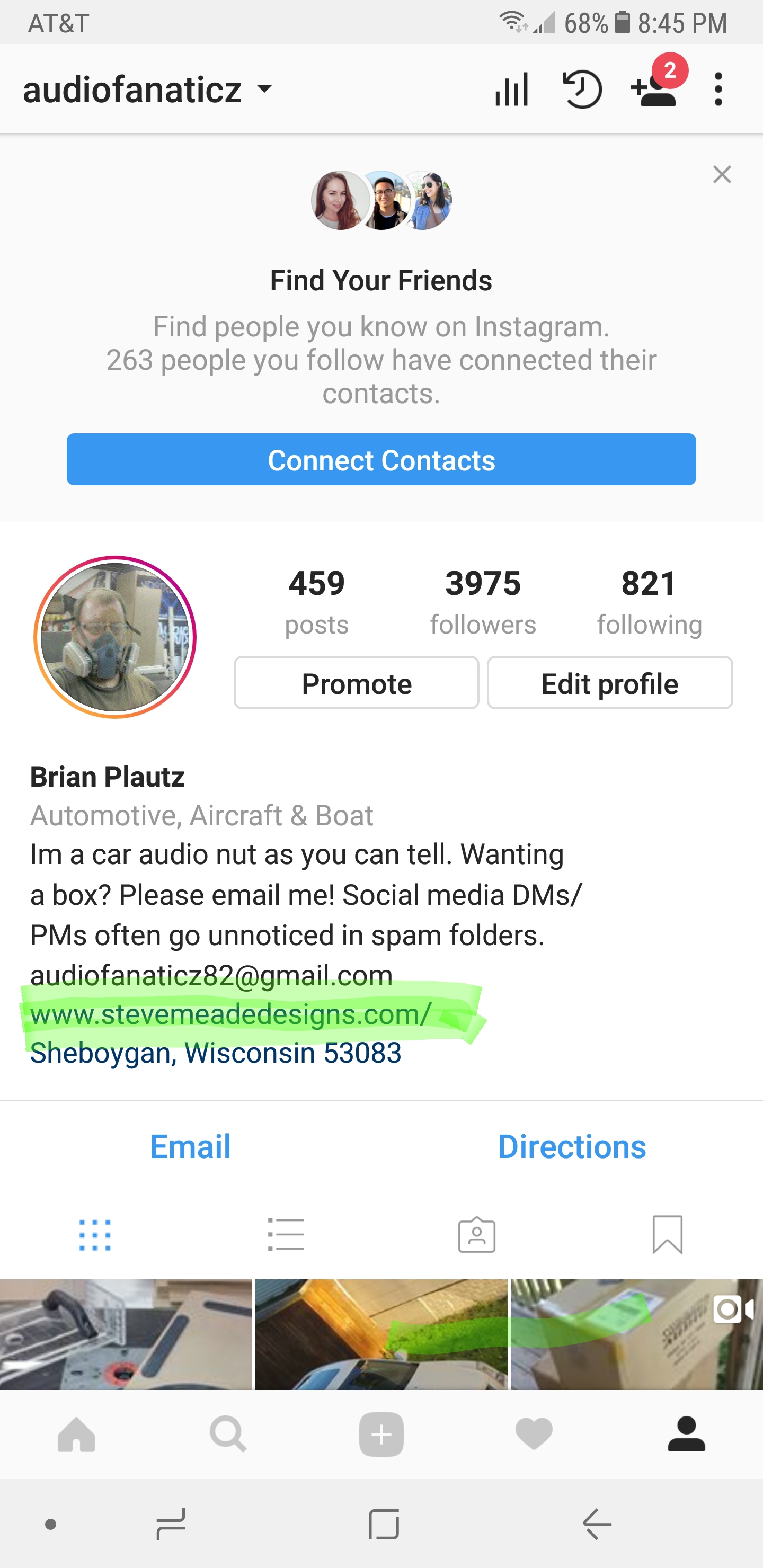Image resolution: width=763 pixels, height=1568 pixels.
Task: Open the archive clock icon
Action: point(583,90)
